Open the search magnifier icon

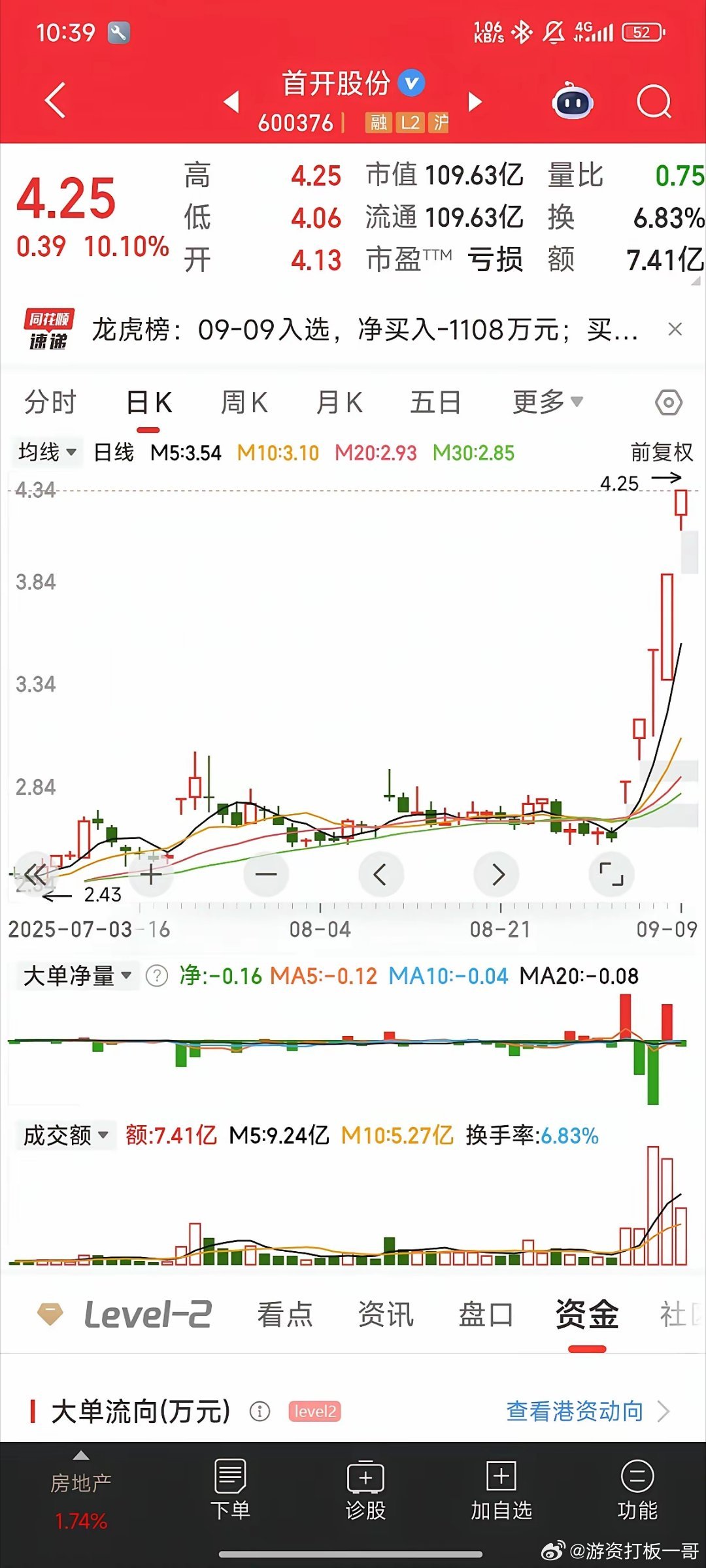point(654,102)
